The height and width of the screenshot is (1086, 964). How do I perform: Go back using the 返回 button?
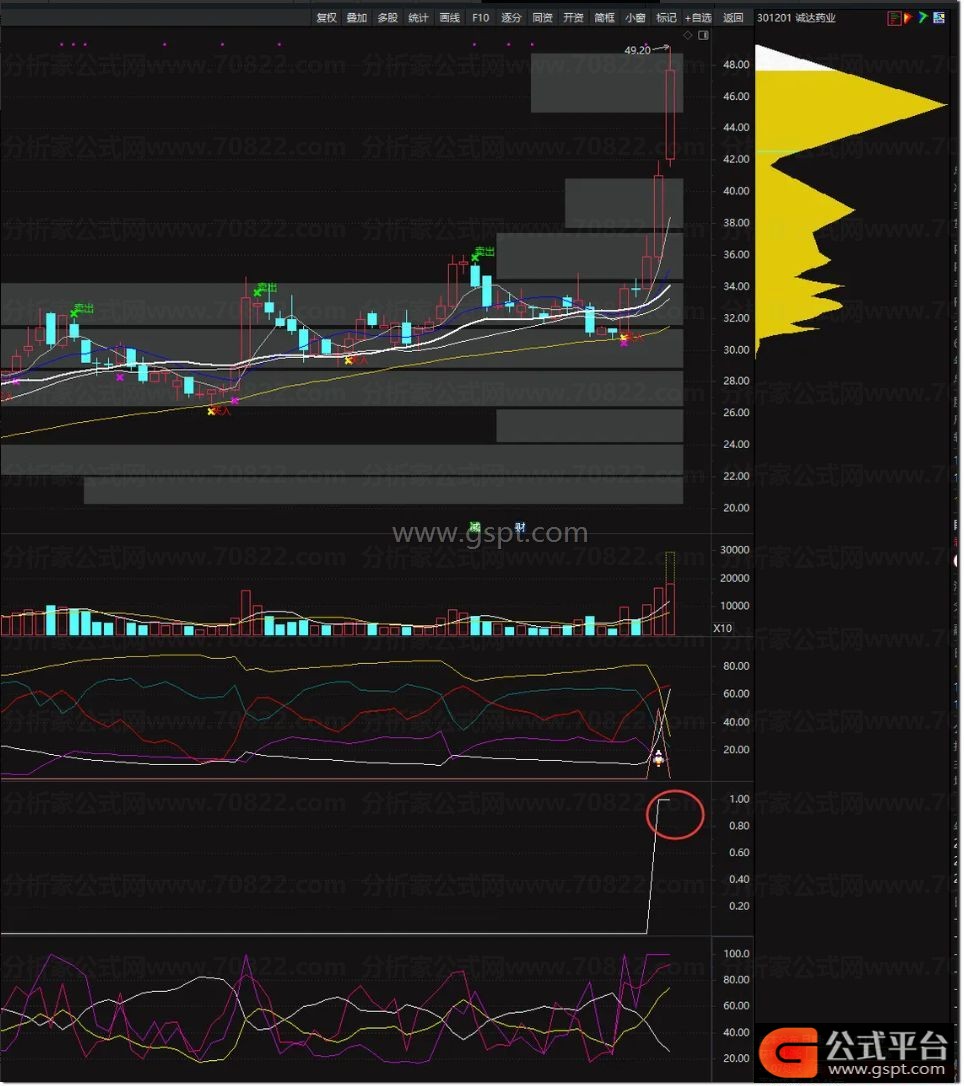(x=733, y=17)
